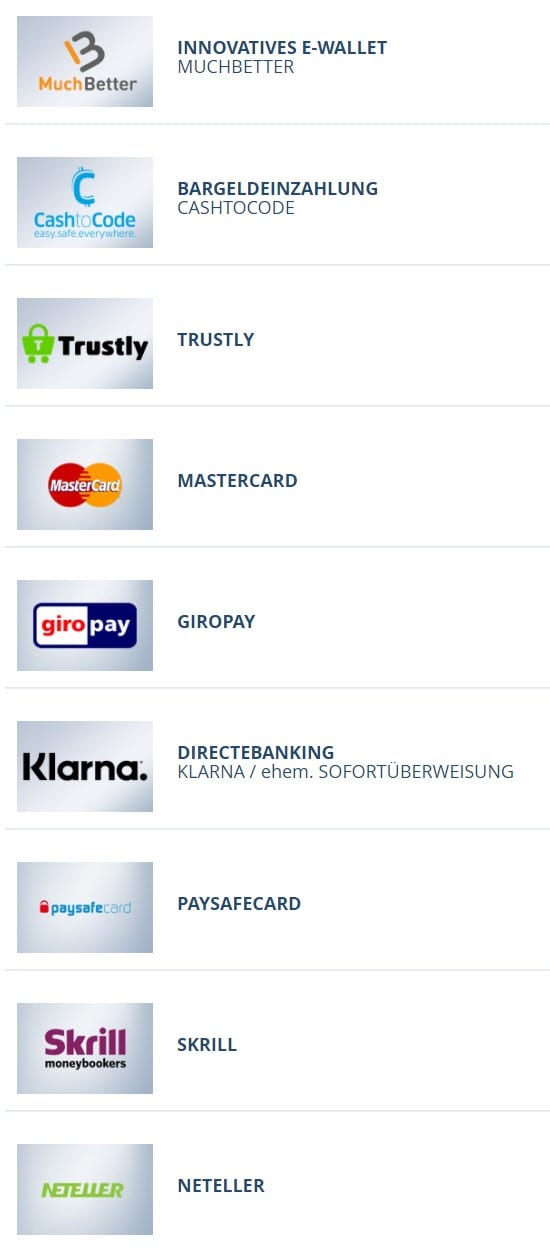Choose Skrill moneybookers payment
Screen dimensions: 550x1250
click(x=277, y=1047)
